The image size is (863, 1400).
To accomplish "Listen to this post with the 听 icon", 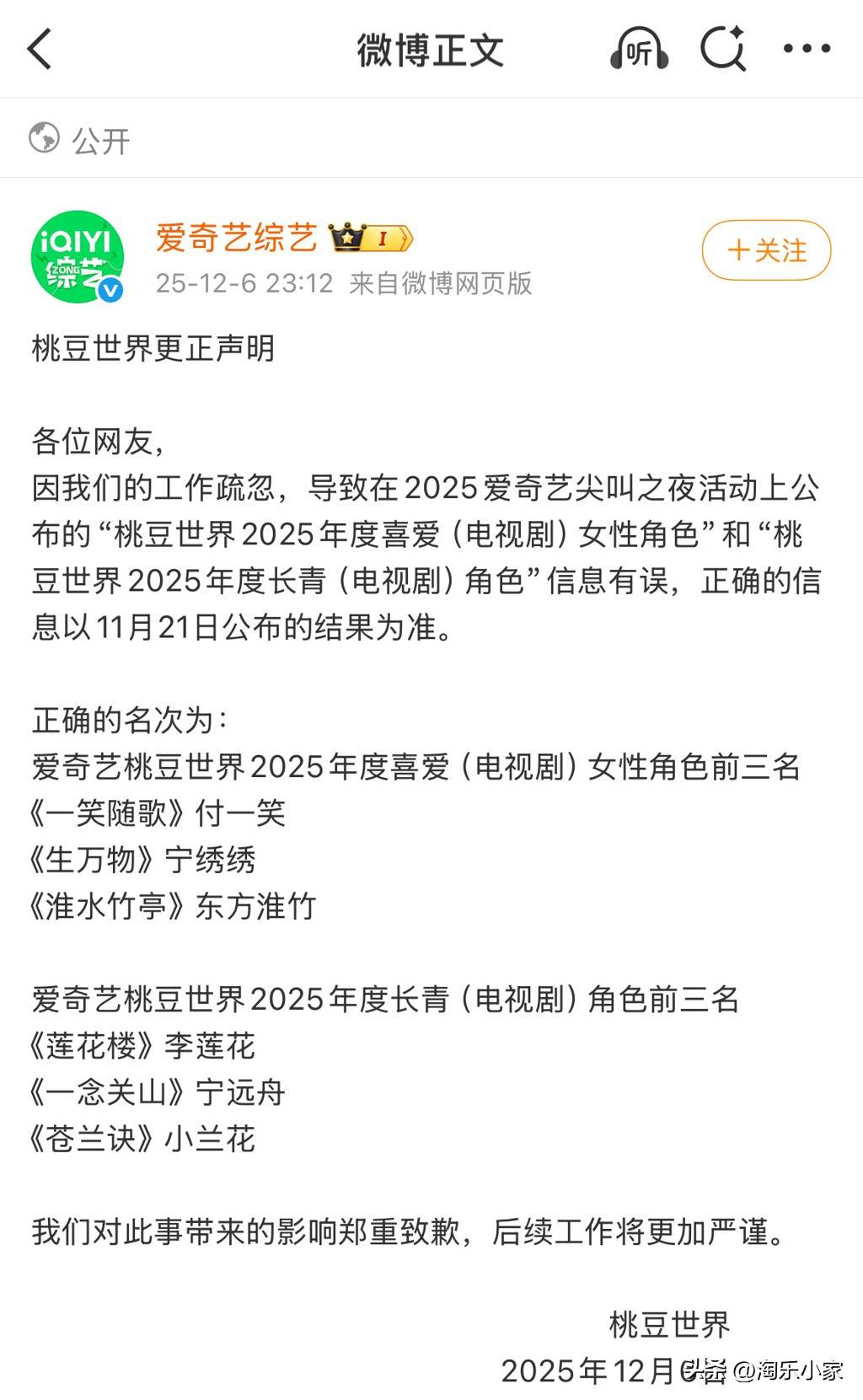I will pyautogui.click(x=639, y=51).
